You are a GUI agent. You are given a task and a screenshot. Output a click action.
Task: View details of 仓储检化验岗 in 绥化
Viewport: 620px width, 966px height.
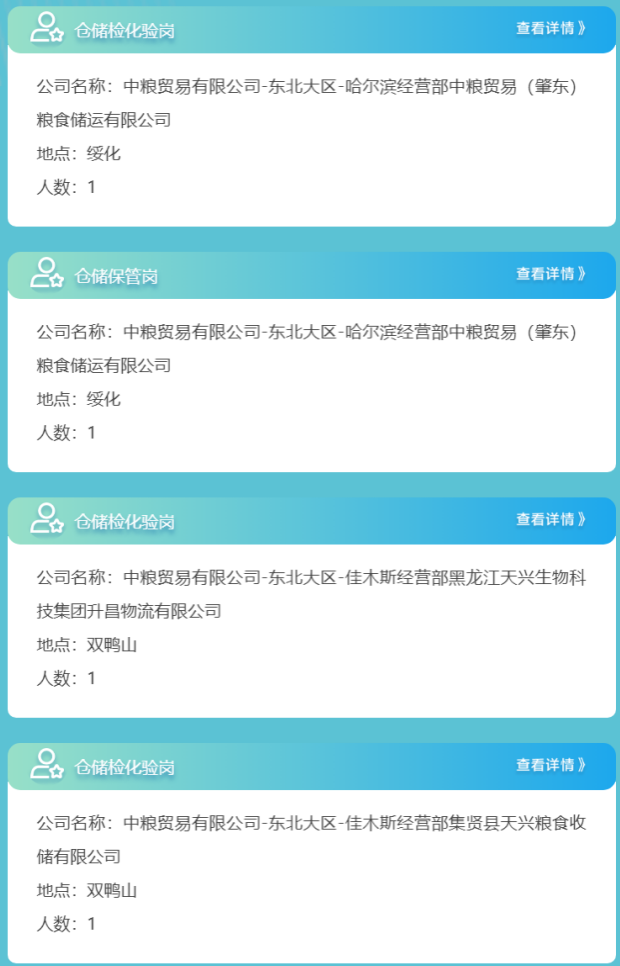tap(550, 29)
